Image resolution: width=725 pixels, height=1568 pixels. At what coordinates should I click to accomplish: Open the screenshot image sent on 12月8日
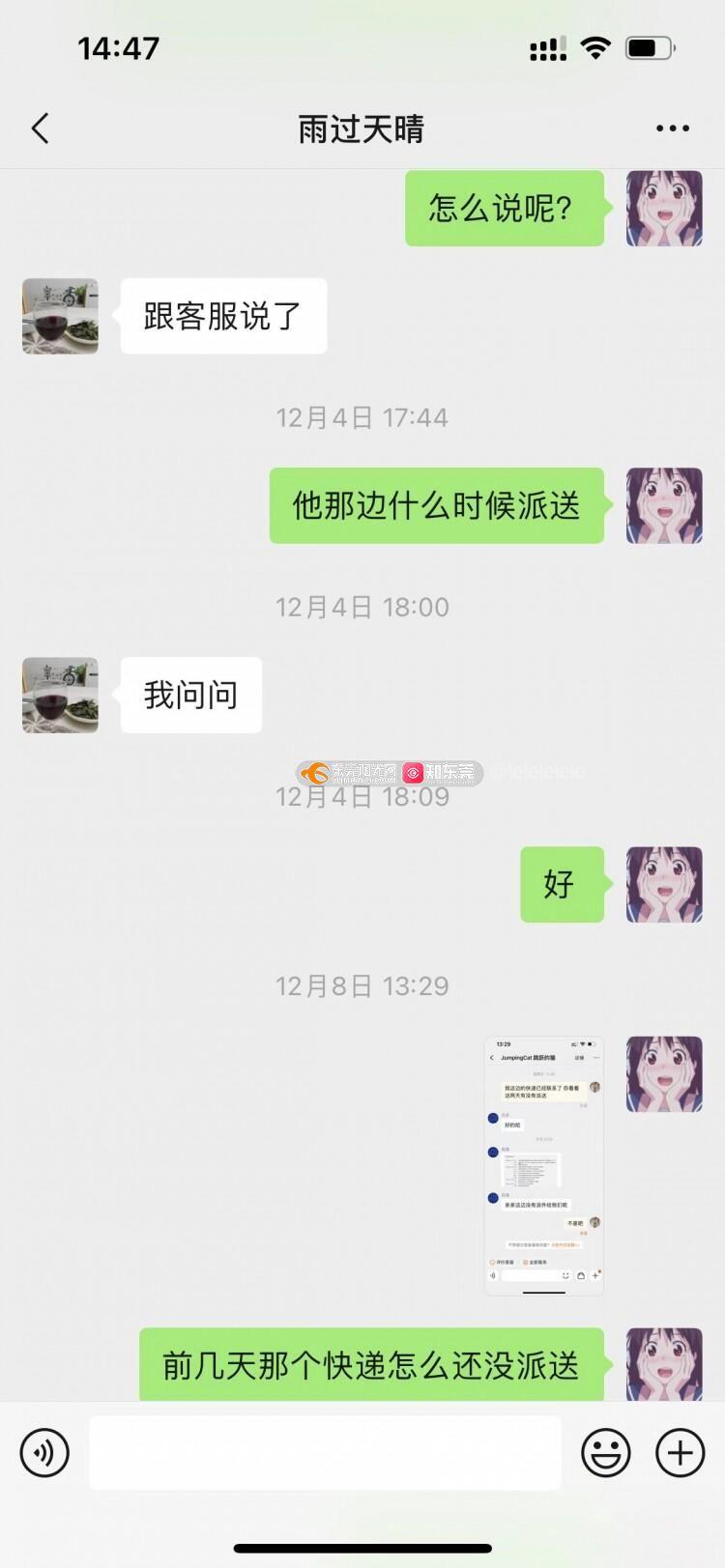pos(543,1165)
